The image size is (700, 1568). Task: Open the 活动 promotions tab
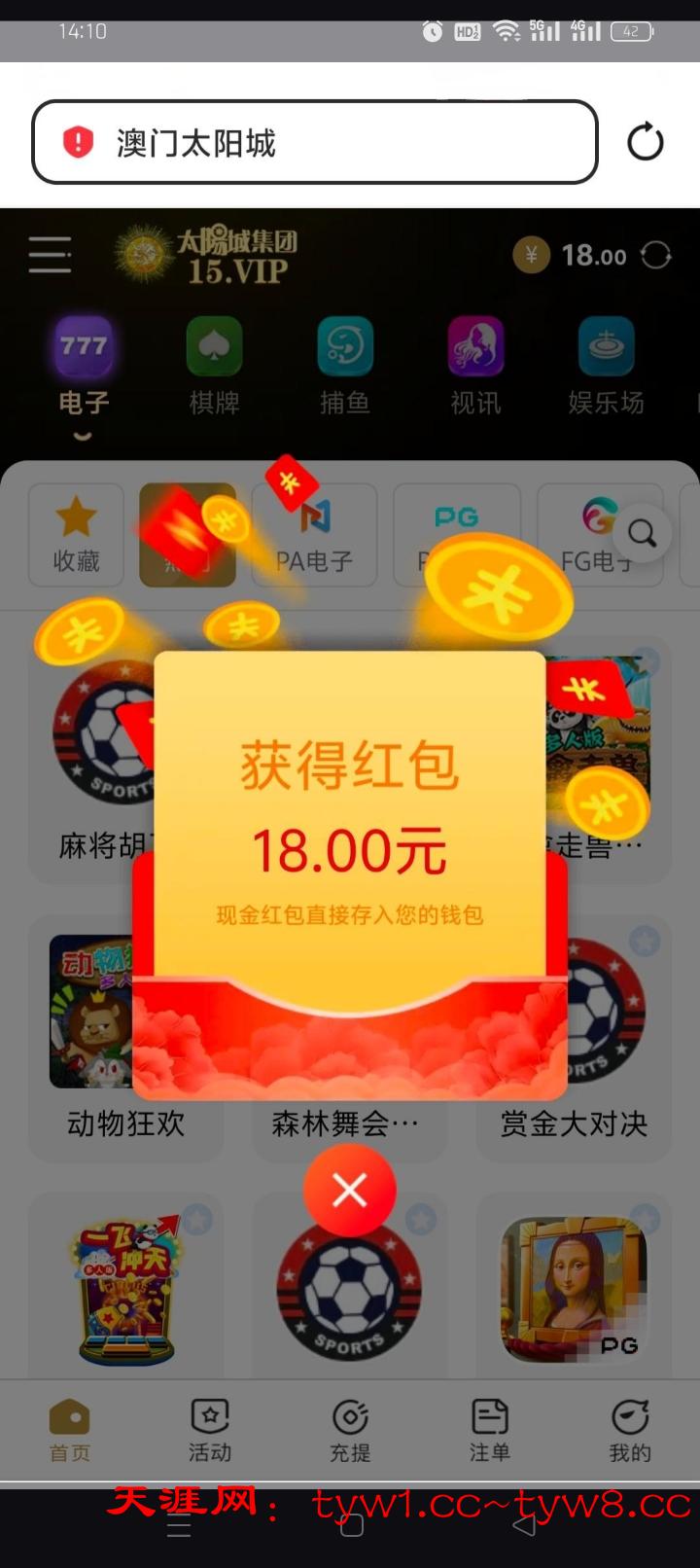(210, 1430)
